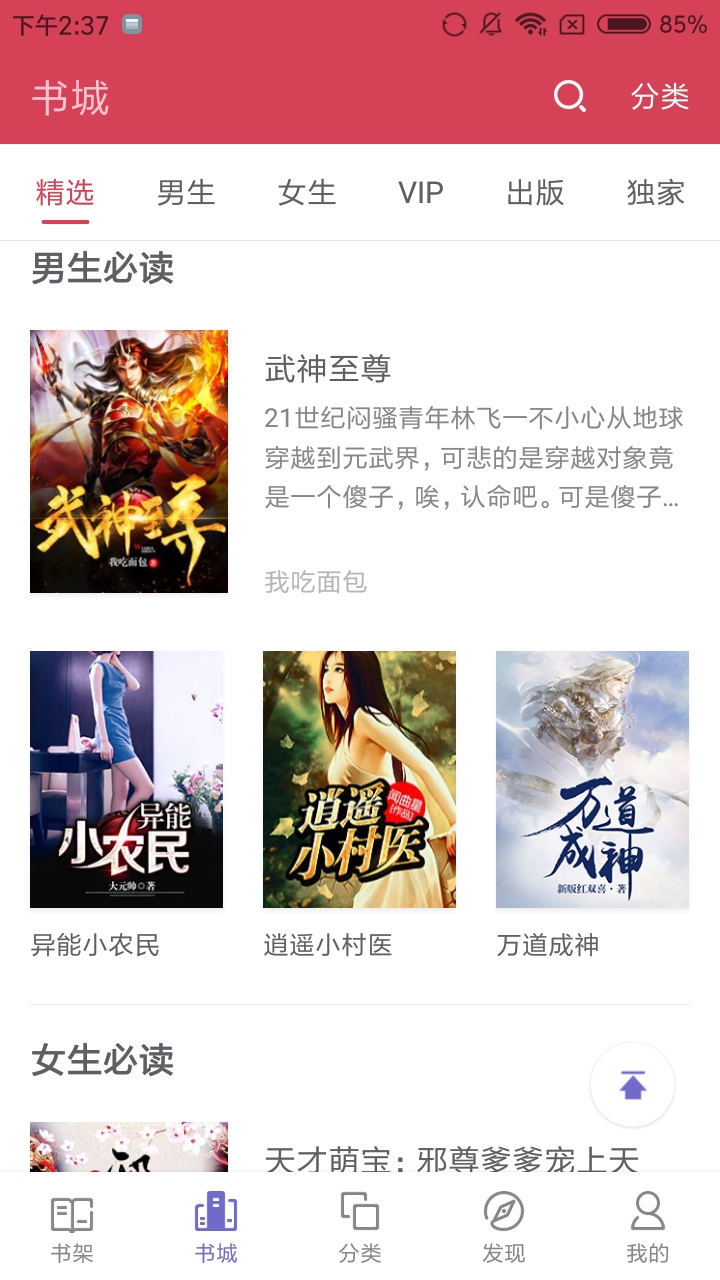The height and width of the screenshot is (1280, 720).
Task: Select the 女生 tab
Action: coord(306,192)
